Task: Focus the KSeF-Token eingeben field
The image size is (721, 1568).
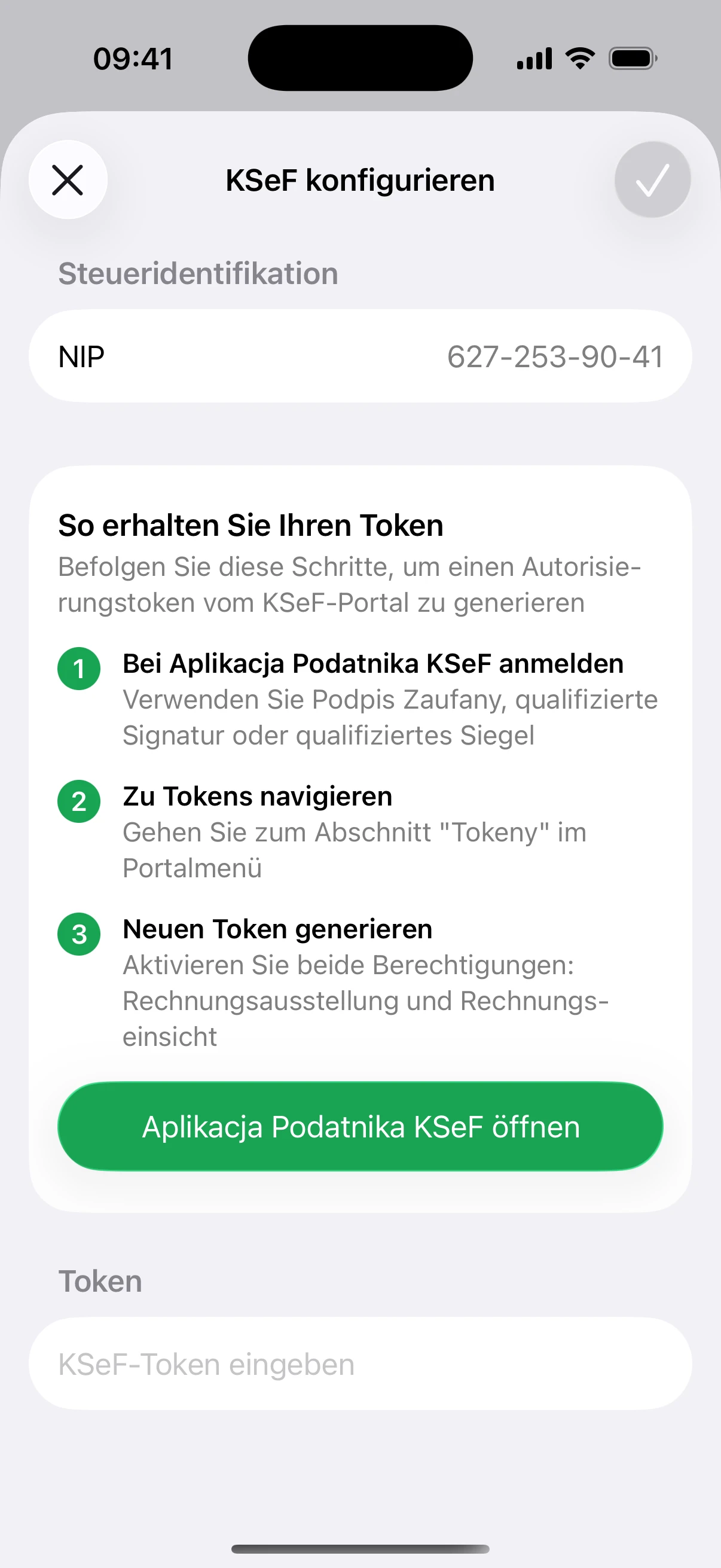Action: pyautogui.click(x=360, y=1364)
